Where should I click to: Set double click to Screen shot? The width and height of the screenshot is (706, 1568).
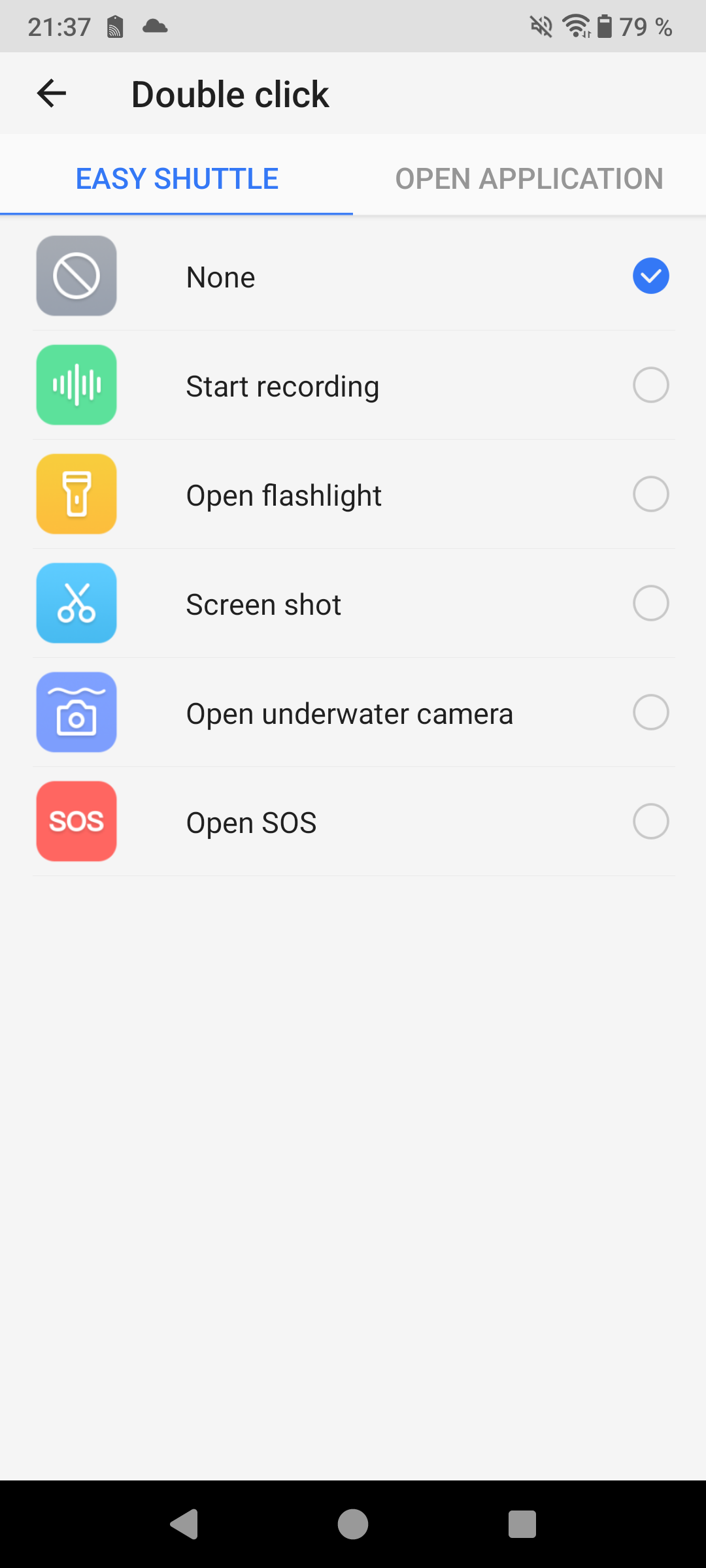353,604
